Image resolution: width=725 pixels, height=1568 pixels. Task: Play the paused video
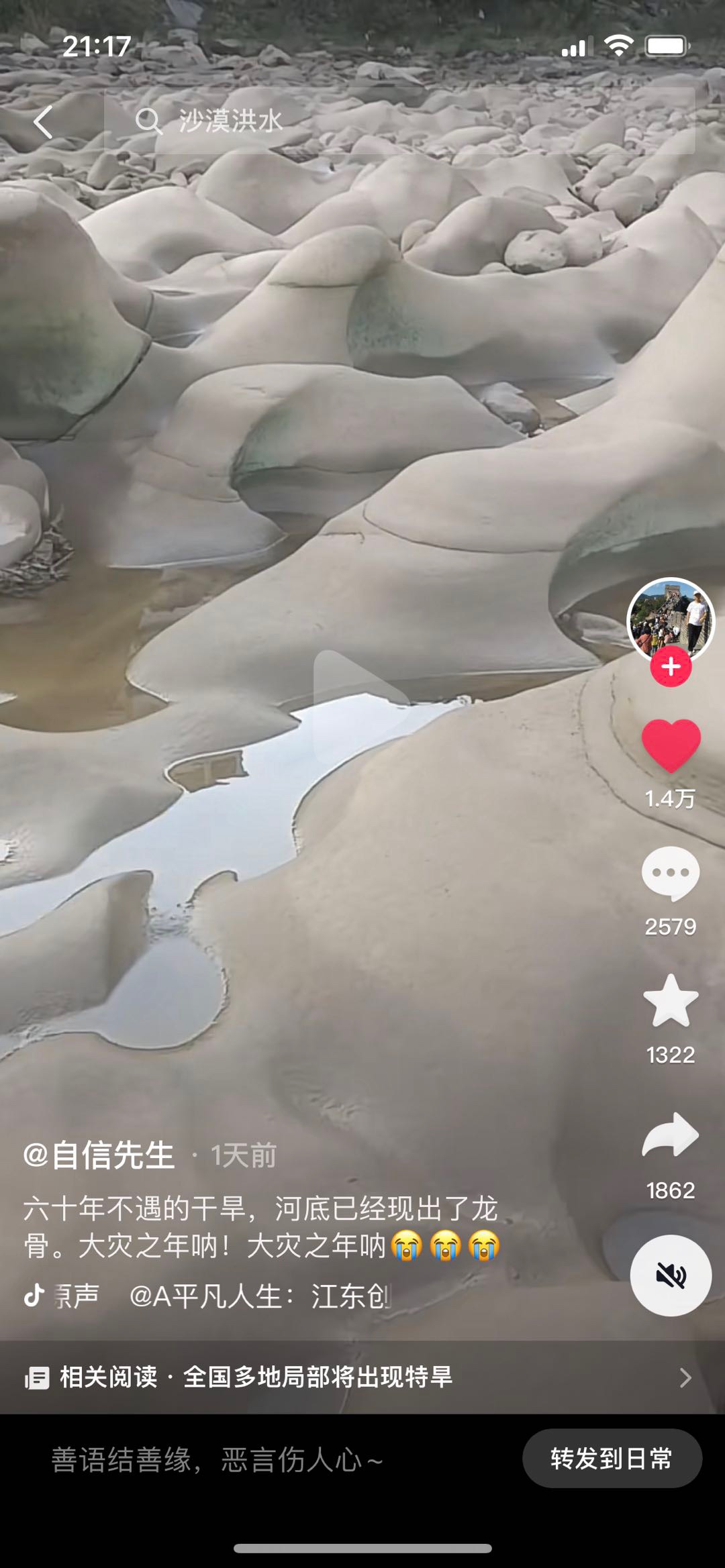[361, 704]
